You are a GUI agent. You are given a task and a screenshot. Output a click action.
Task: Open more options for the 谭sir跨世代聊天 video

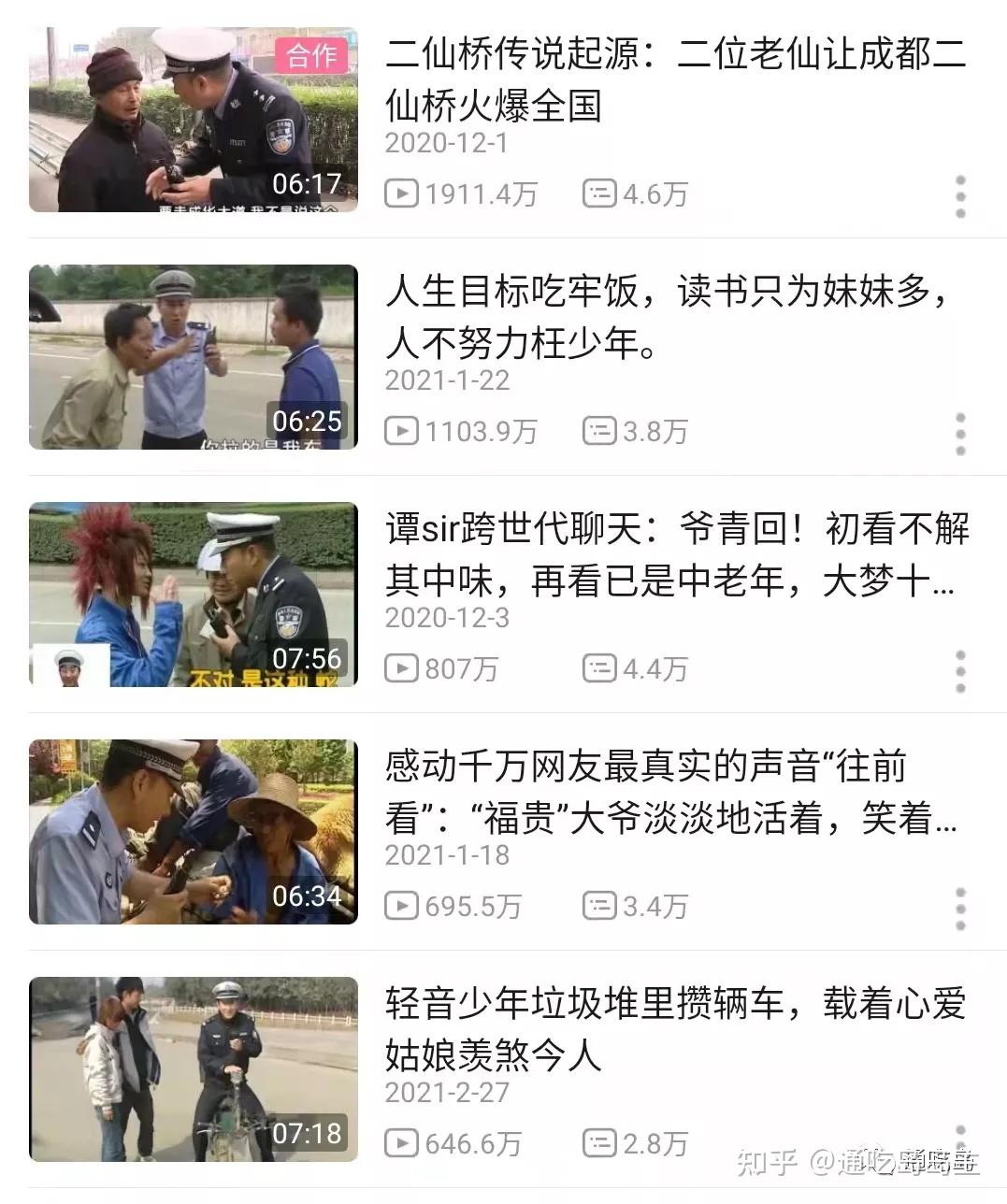tap(960, 671)
